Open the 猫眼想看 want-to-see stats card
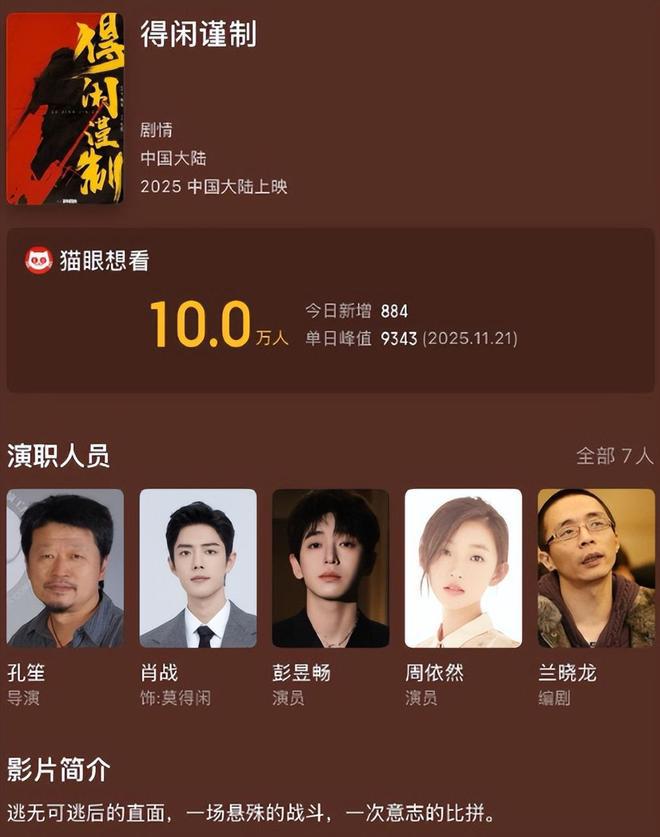Viewport: 660px width, 837px height. pyautogui.click(x=330, y=310)
